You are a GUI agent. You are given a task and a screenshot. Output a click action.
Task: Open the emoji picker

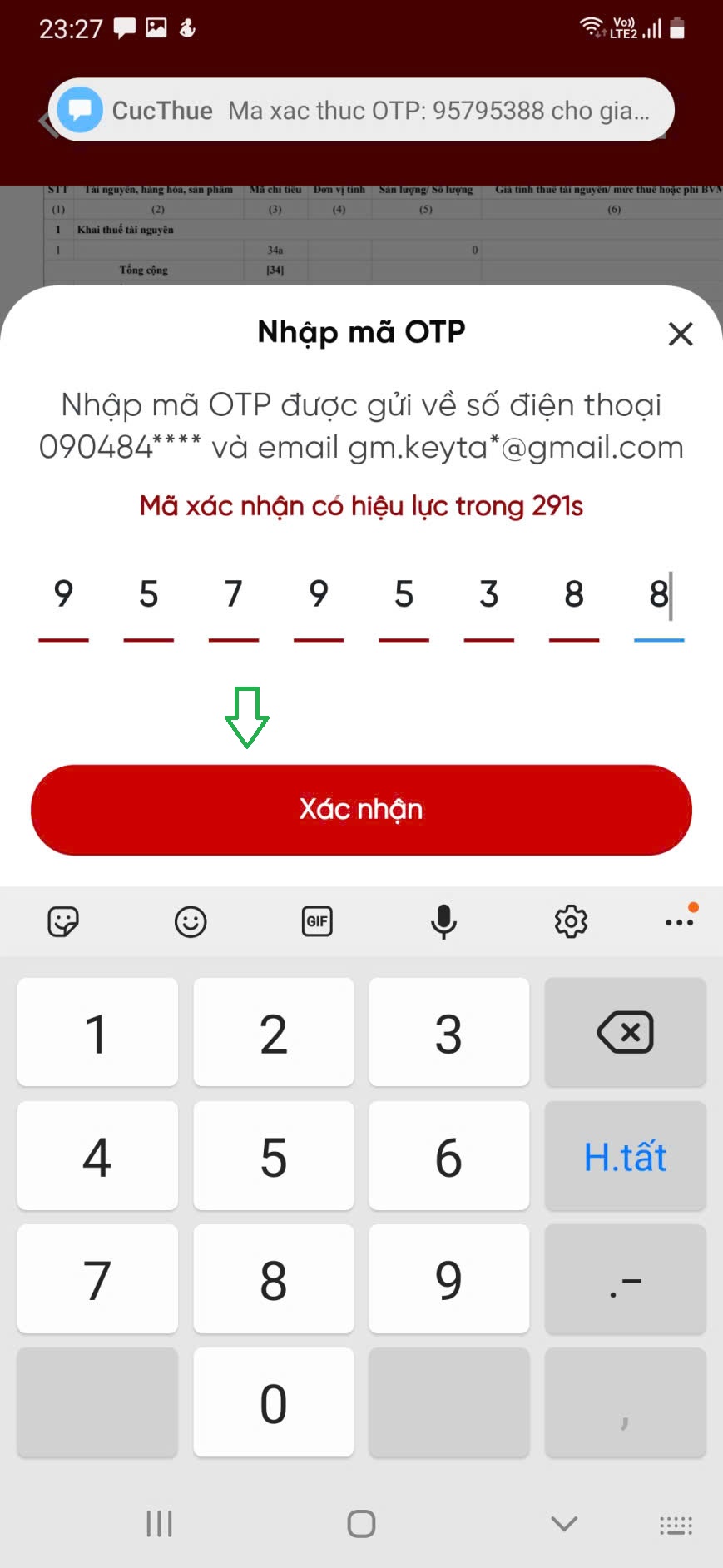(191, 921)
